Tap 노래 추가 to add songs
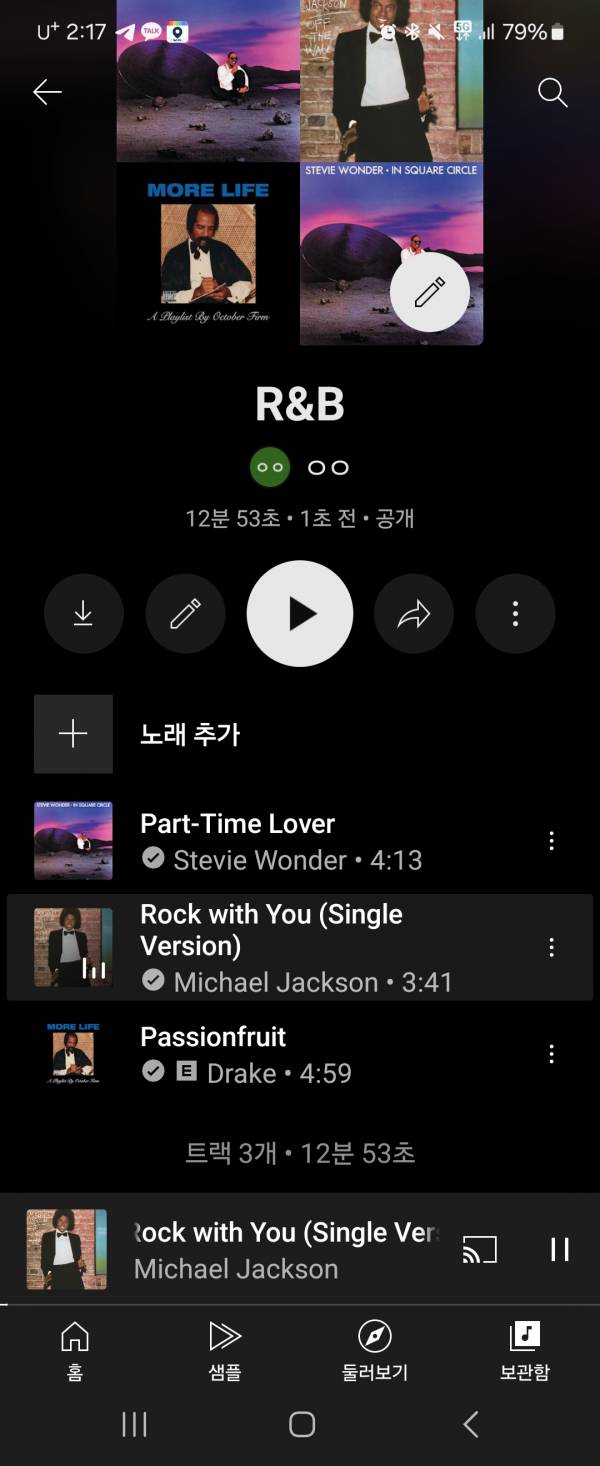This screenshot has width=600, height=1466. click(189, 735)
